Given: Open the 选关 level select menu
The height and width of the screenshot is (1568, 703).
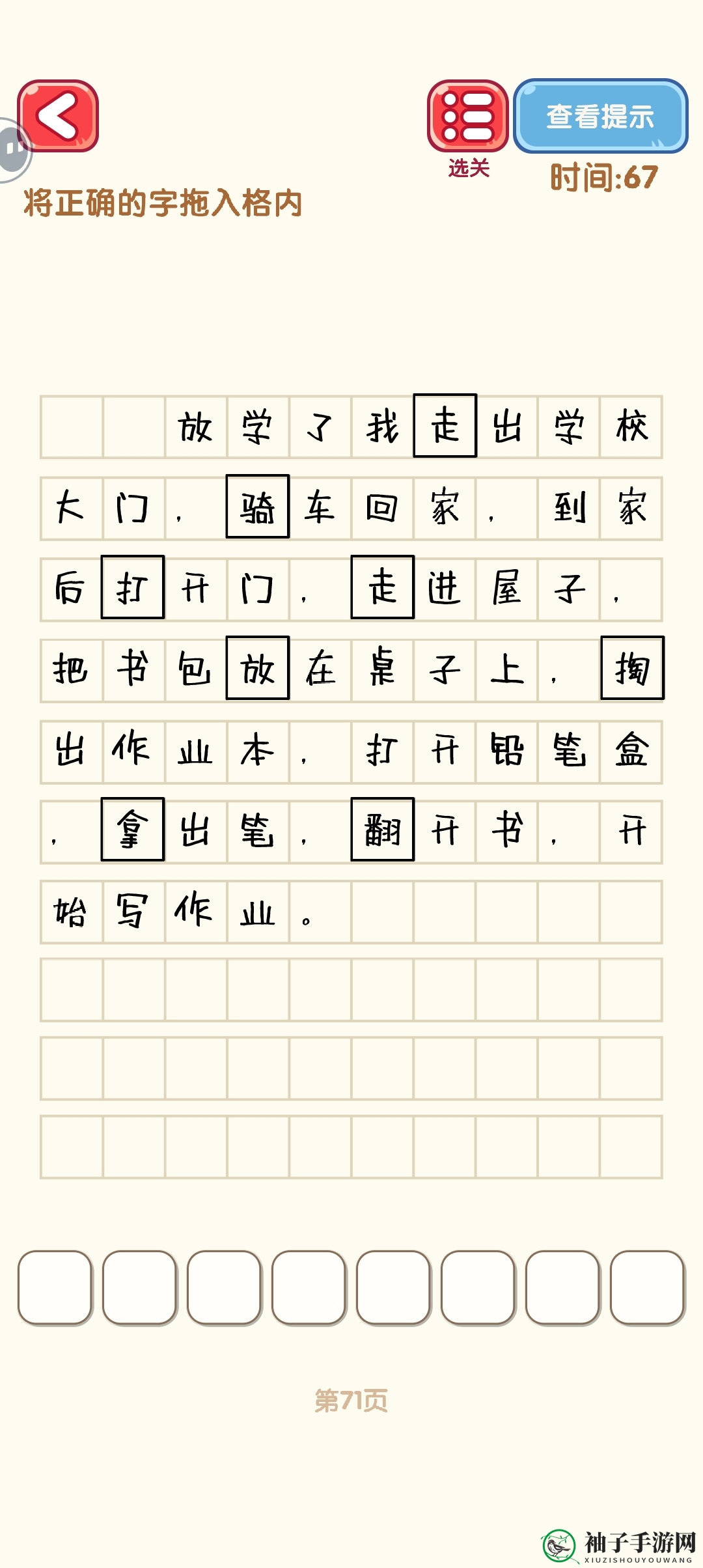Looking at the screenshot, I should [467, 117].
